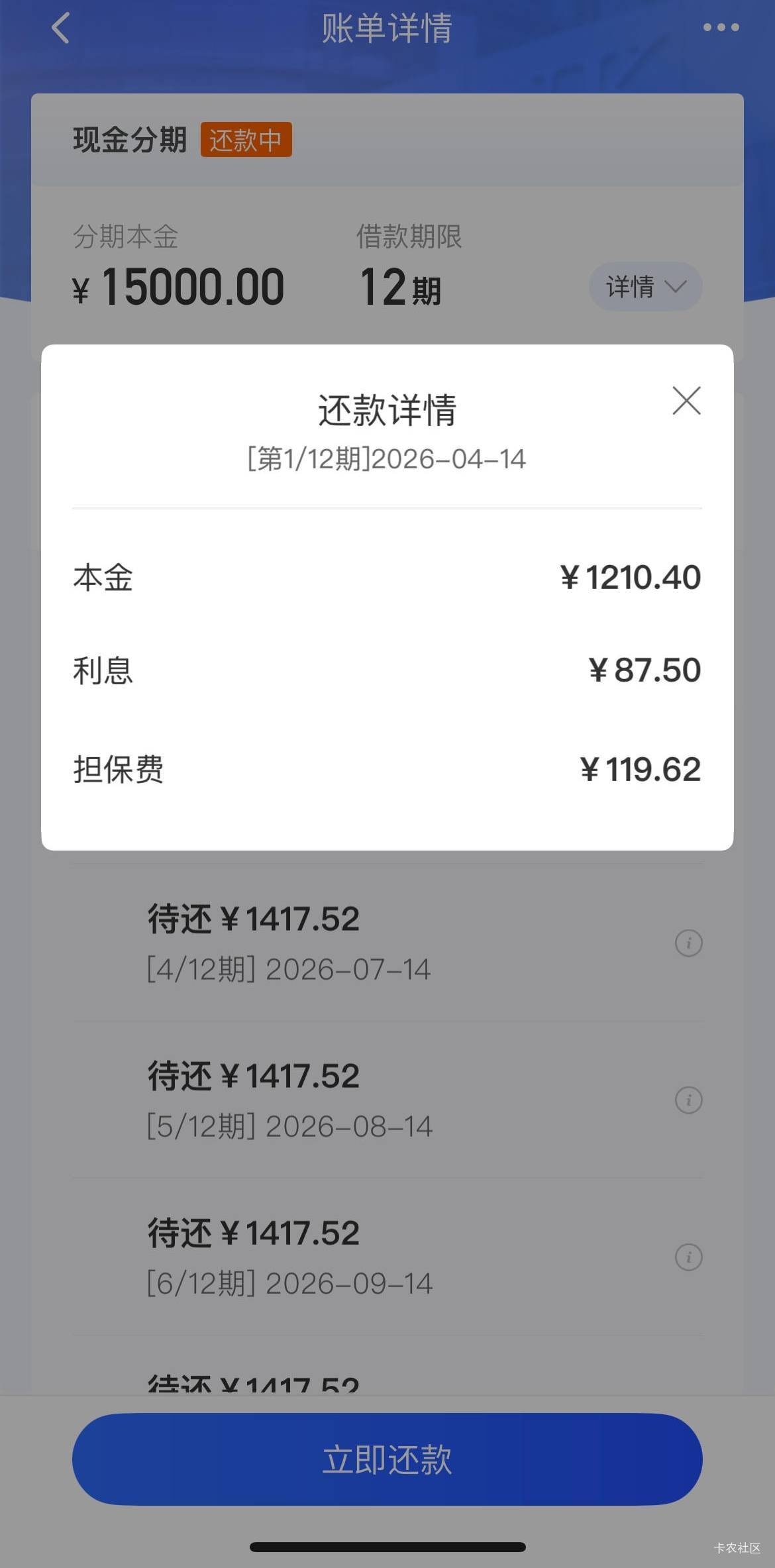The width and height of the screenshot is (775, 1568).
Task: Open the three-dot overflow menu
Action: 721,28
